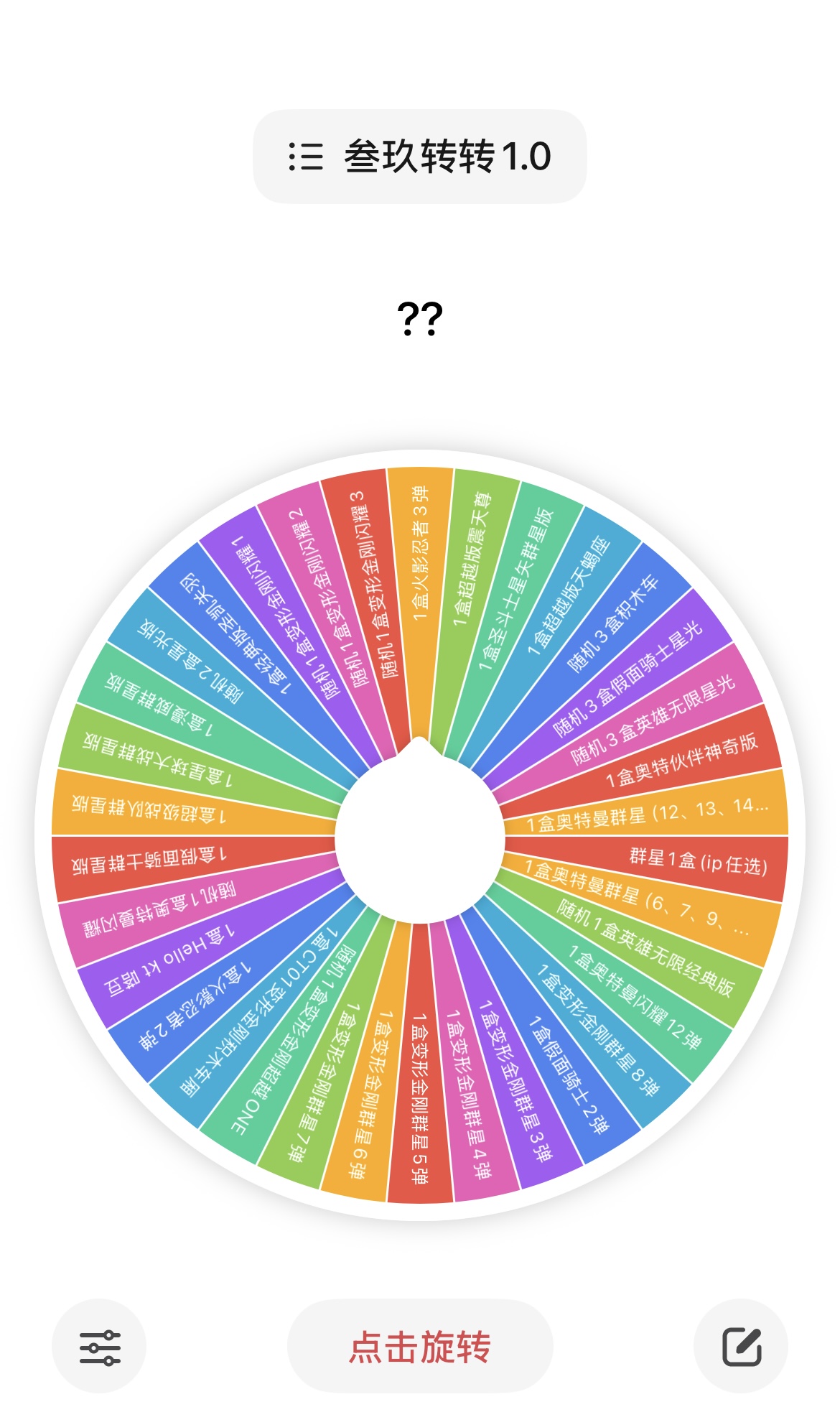Open the wheel settings sliders icon
Viewport: 840px width, 1402px height.
99,1347
